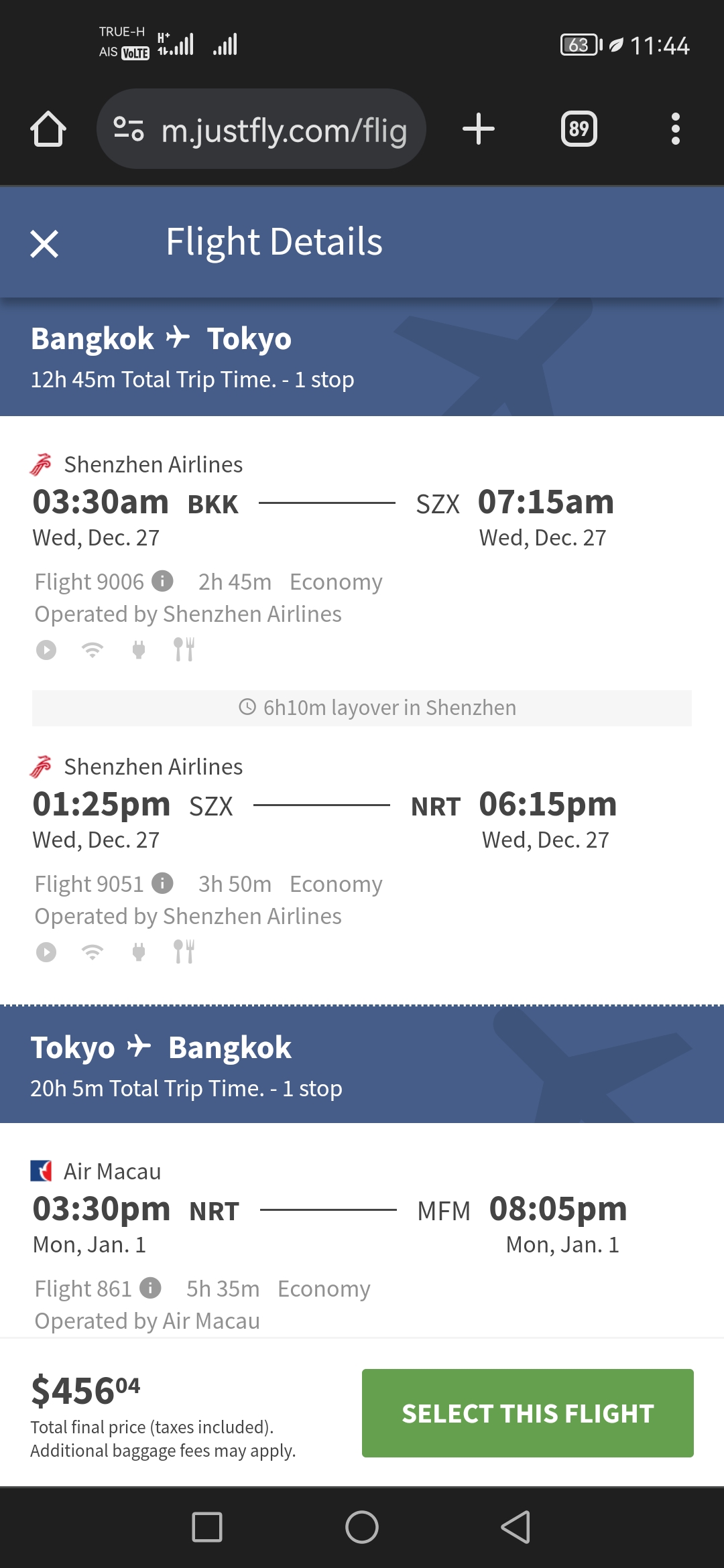This screenshot has height=1568, width=724.
Task: Open info for Flight 9006
Action: pos(162,581)
